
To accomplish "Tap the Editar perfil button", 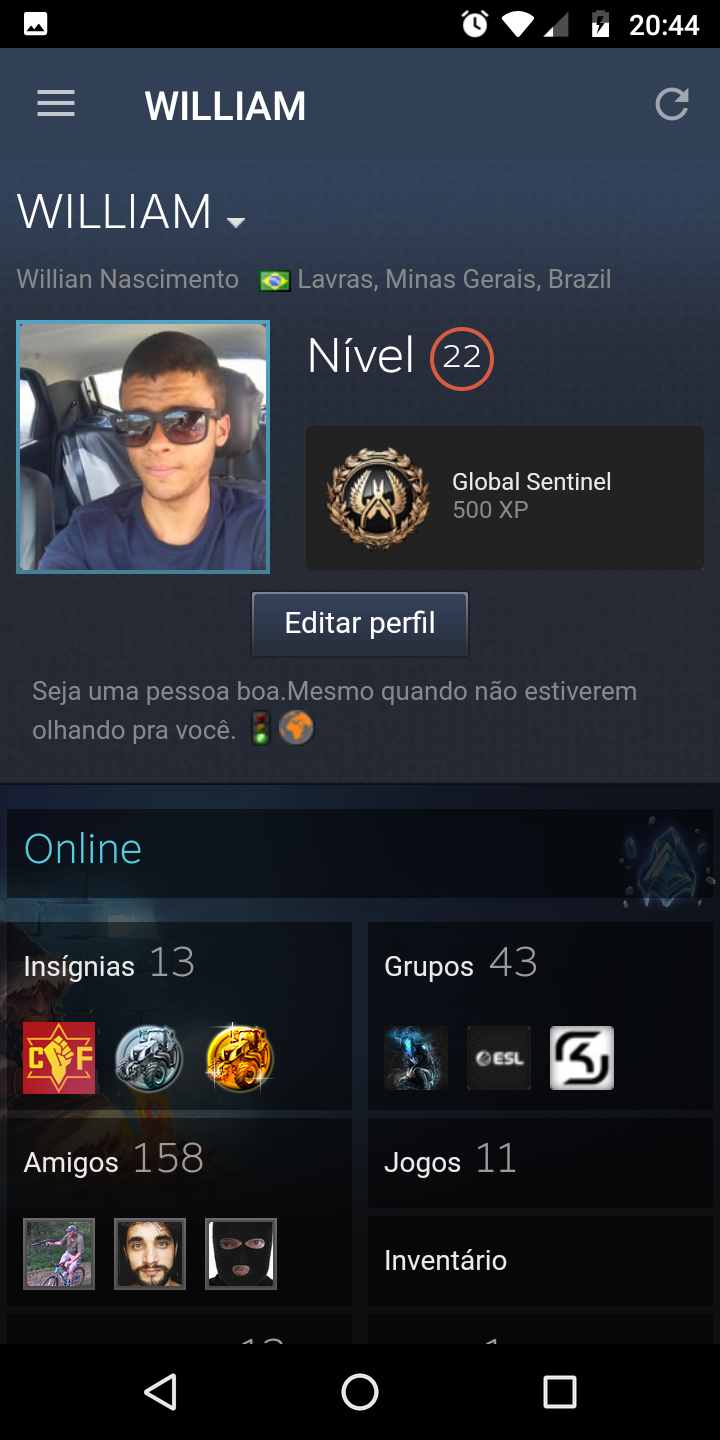I will coord(360,624).
